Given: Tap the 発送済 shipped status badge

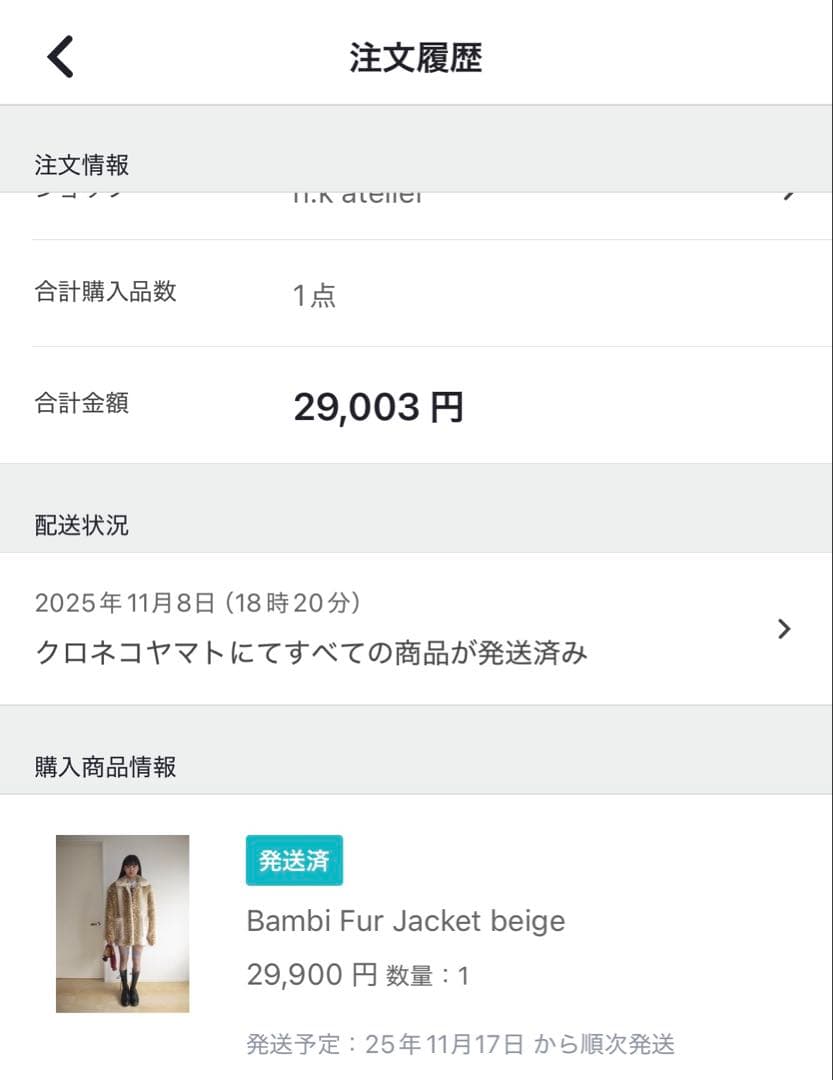Looking at the screenshot, I should pos(294,860).
